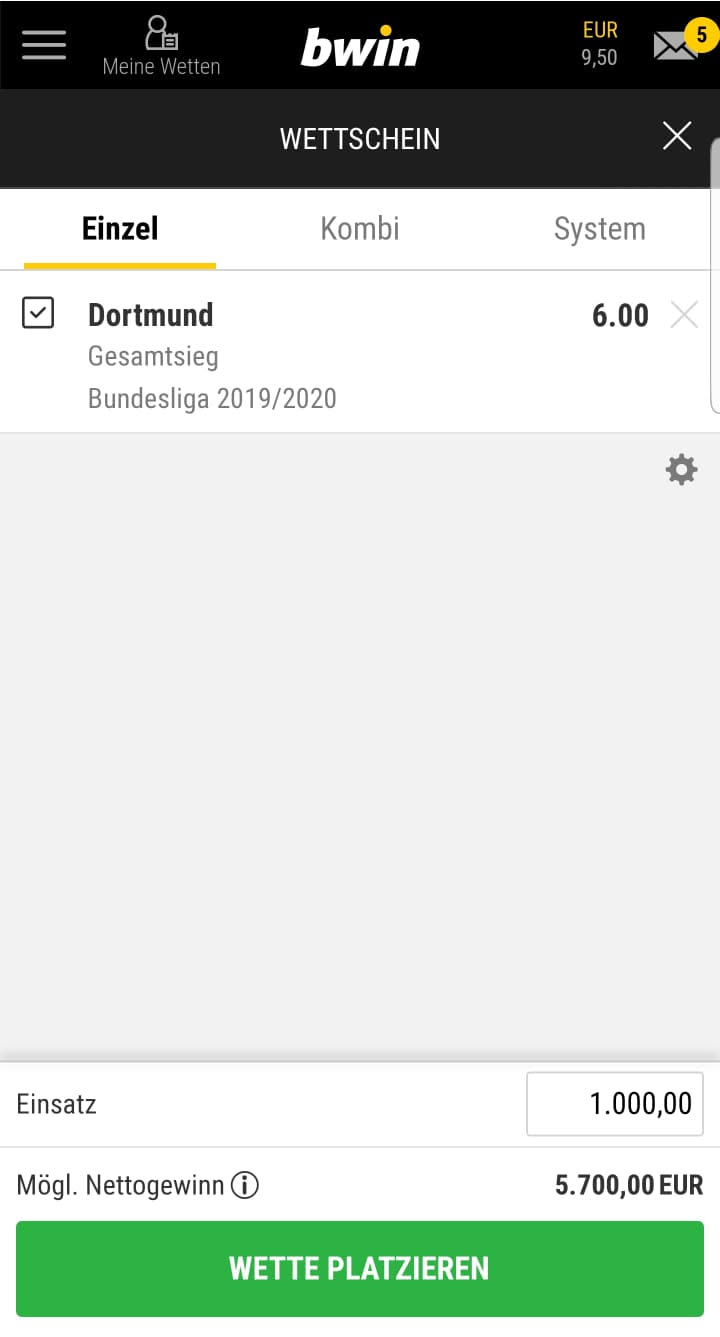Open bet slip settings gear
Screen dimensions: 720x1337
[681, 469]
